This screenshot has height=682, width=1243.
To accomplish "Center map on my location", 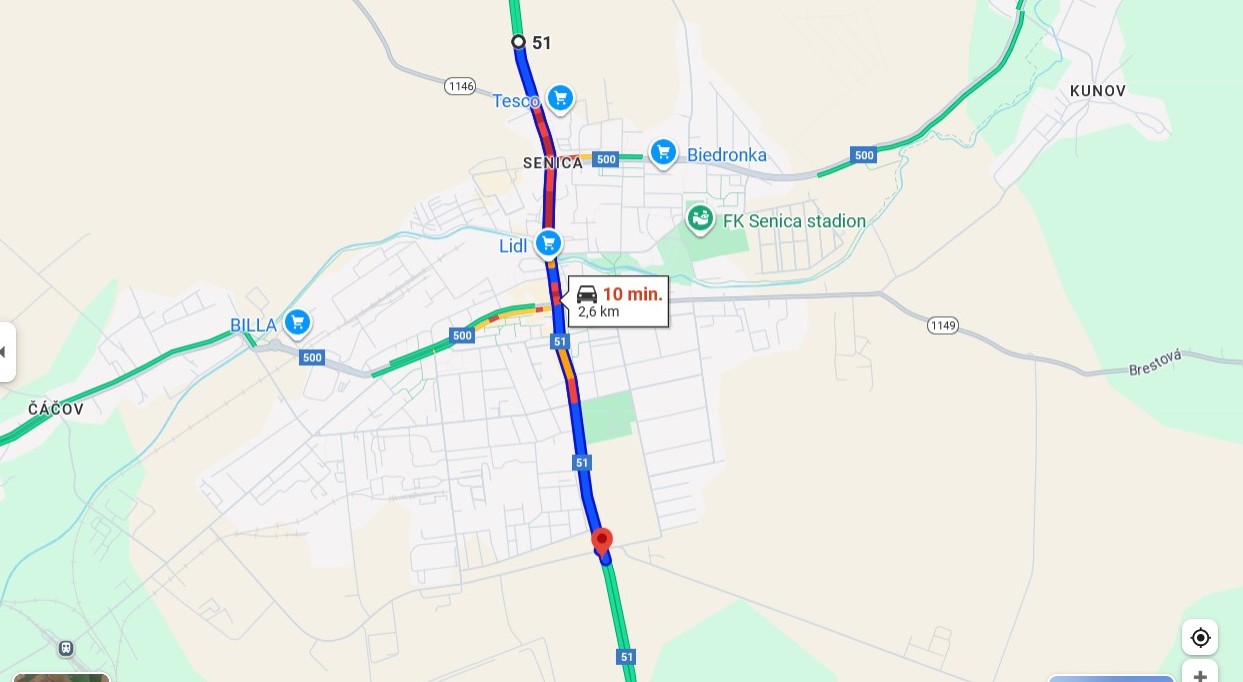I will [x=1200, y=638].
